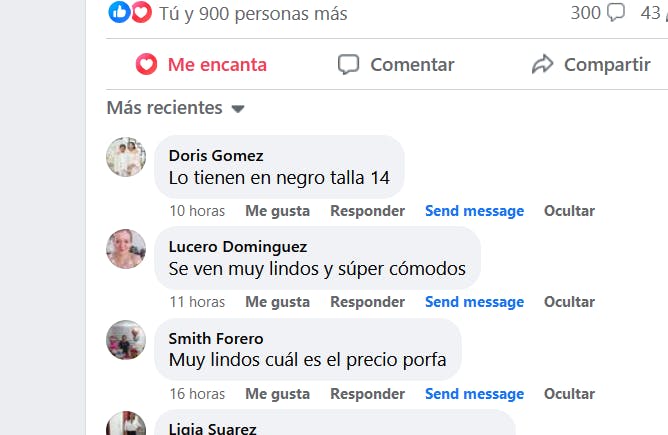The image size is (668, 435).
Task: Like Smith Forero's comment
Action: coord(277,394)
